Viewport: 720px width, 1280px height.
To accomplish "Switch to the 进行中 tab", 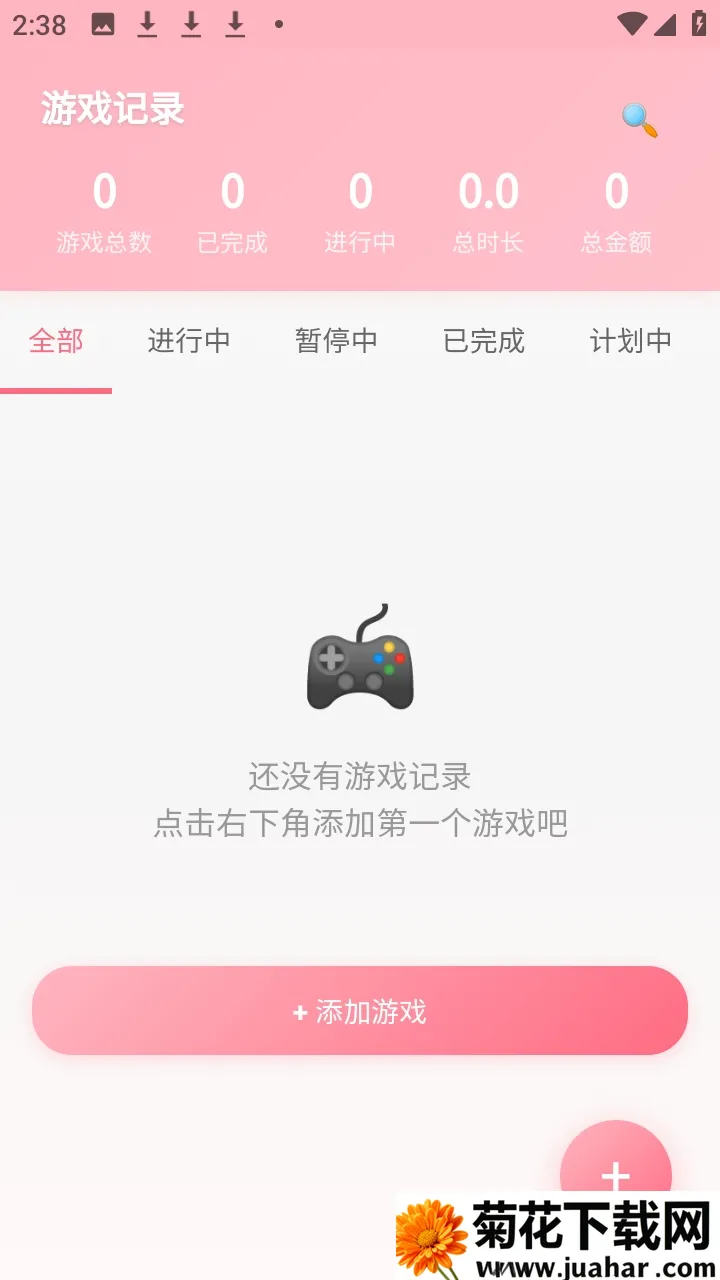I will 188,342.
